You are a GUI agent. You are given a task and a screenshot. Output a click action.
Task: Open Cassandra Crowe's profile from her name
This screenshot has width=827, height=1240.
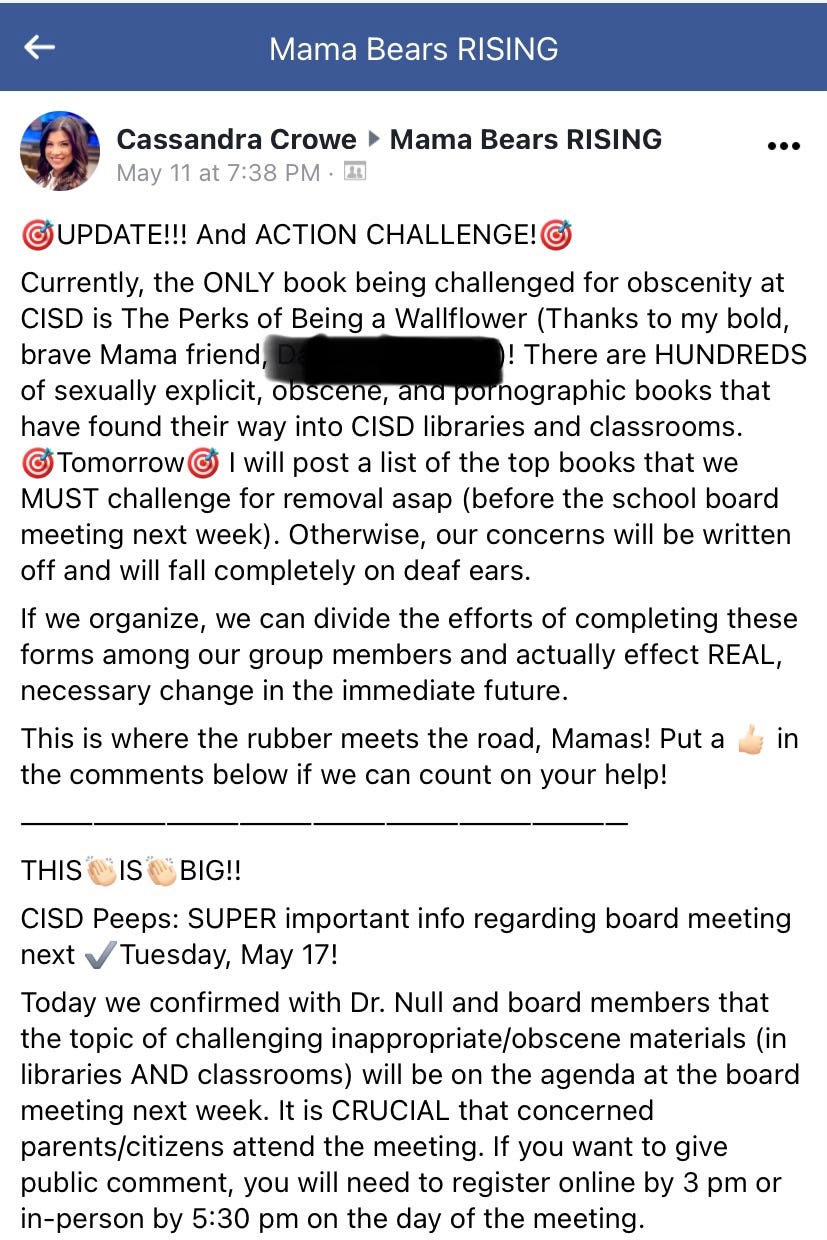pos(236,139)
